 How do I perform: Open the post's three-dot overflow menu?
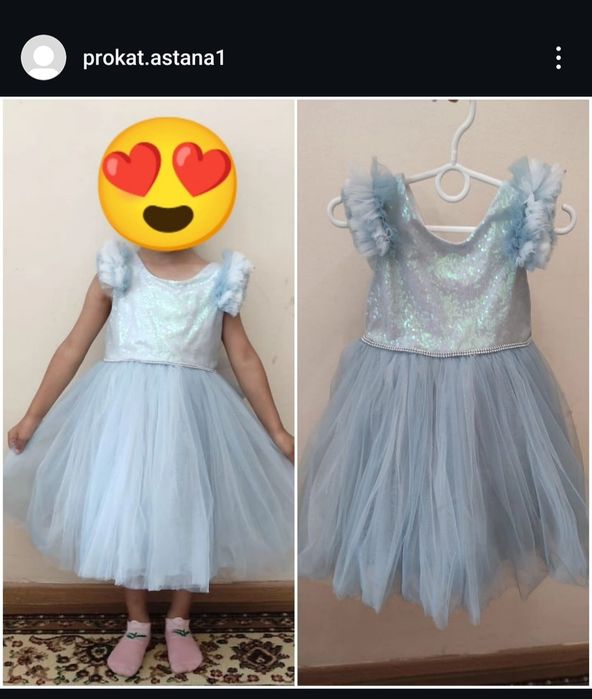coord(559,58)
